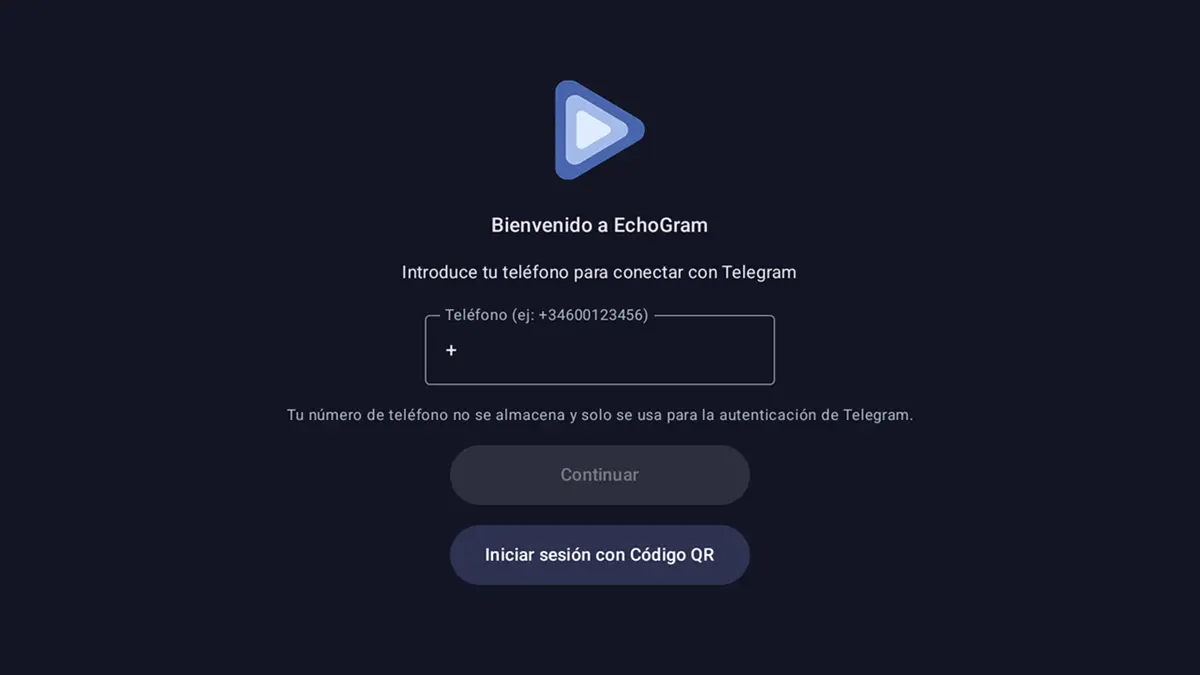Tap the Continuar button
Viewport: 1200px width, 675px height.
(600, 475)
